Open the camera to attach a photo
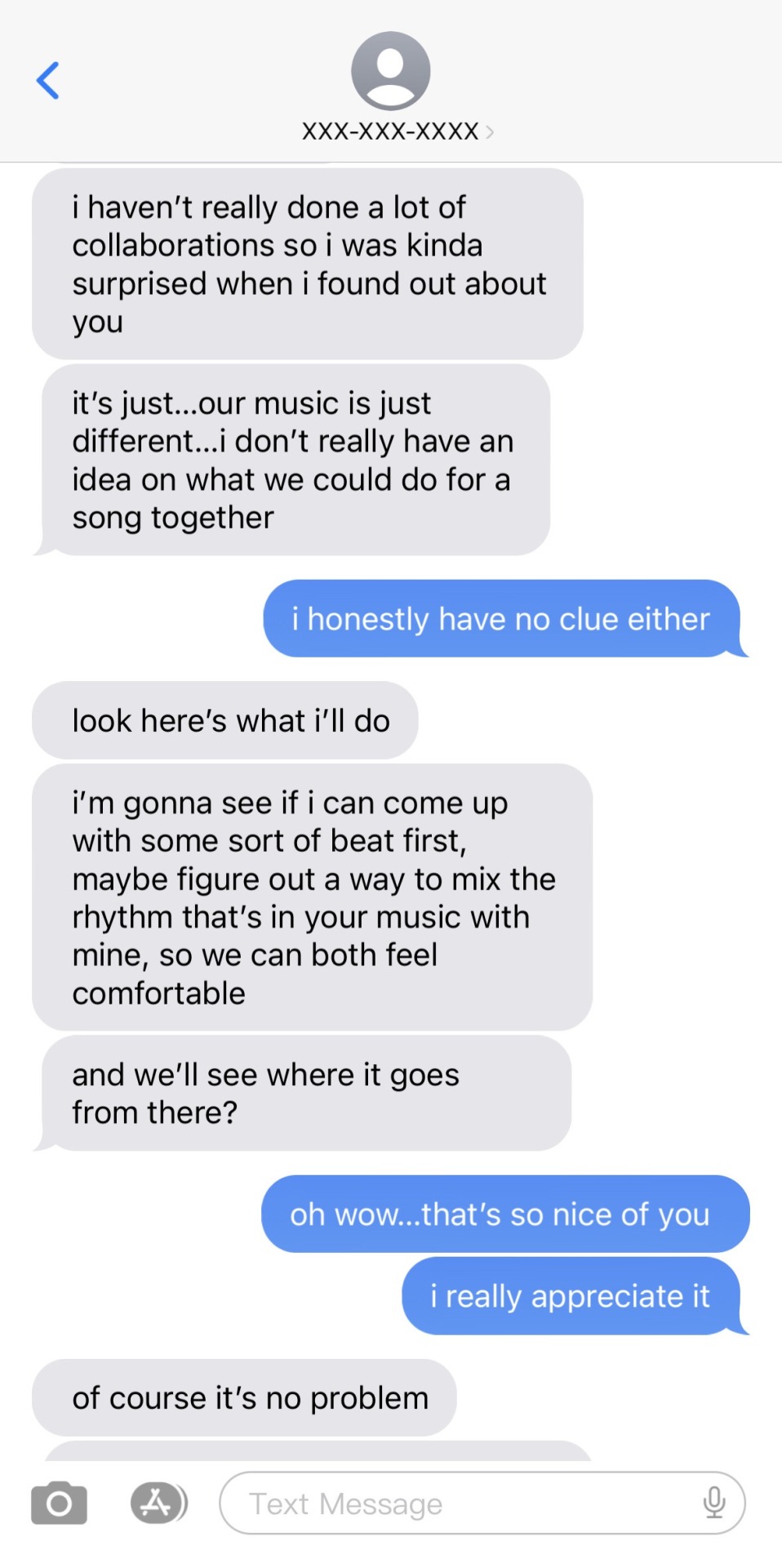Image resolution: width=782 pixels, height=1568 pixels. pyautogui.click(x=59, y=1503)
